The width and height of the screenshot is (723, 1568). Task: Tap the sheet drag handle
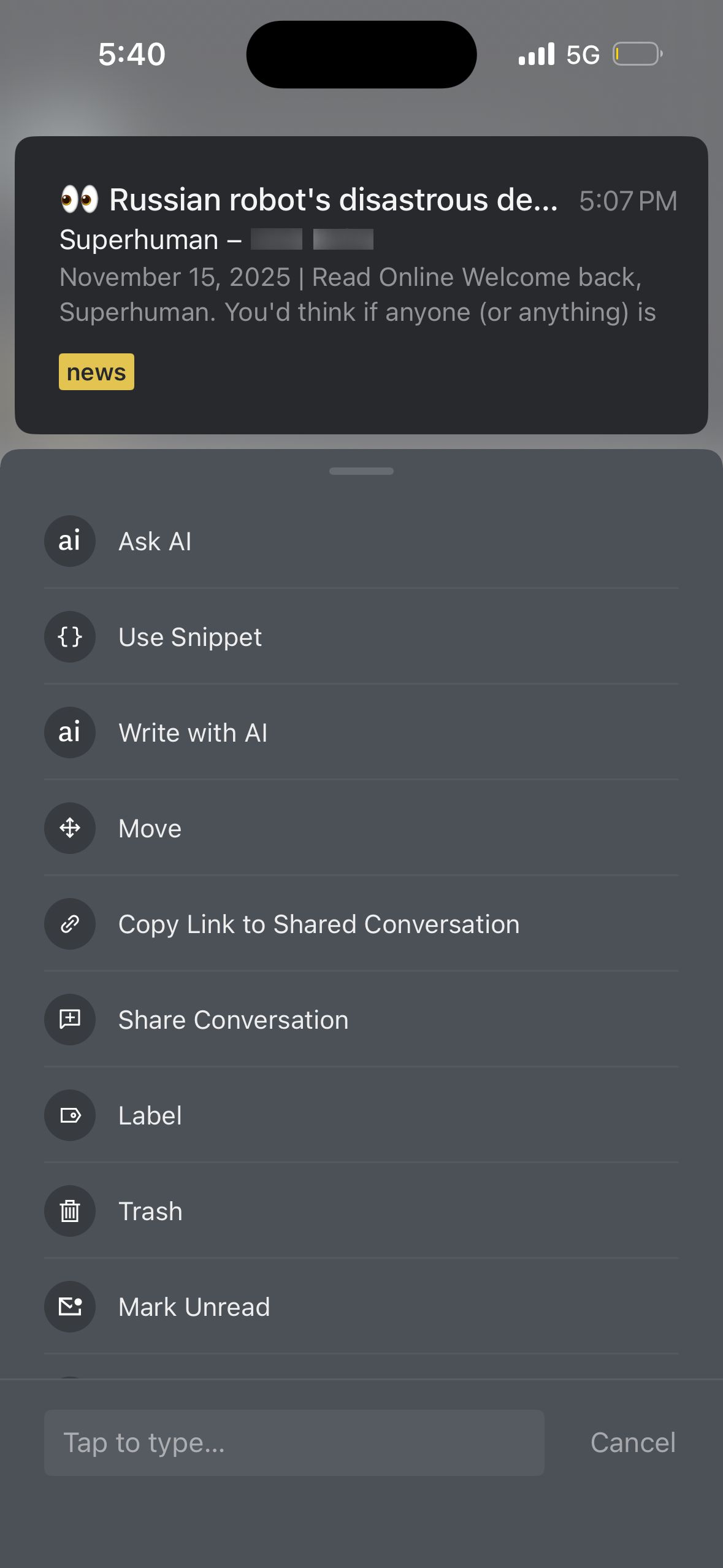pos(361,471)
